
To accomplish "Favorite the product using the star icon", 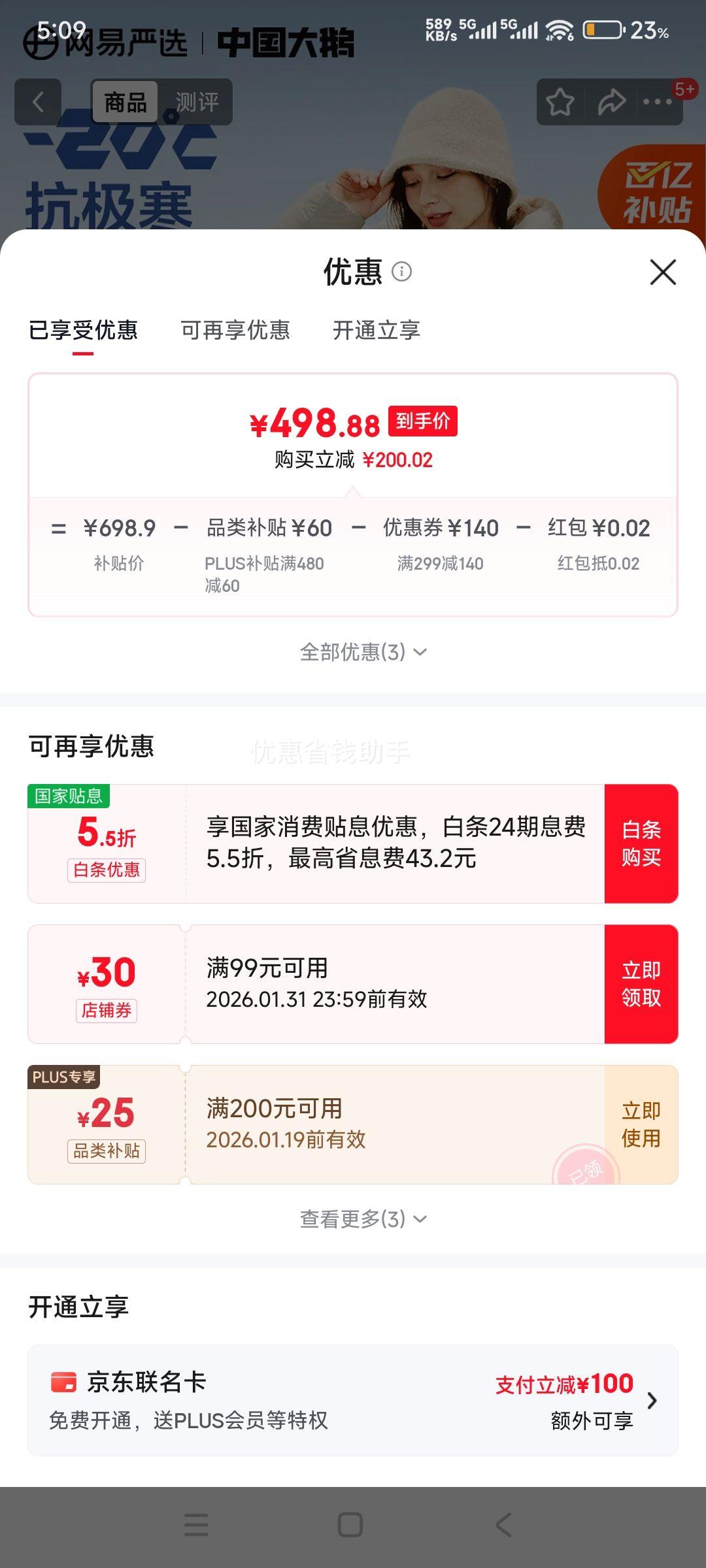I will click(560, 102).
